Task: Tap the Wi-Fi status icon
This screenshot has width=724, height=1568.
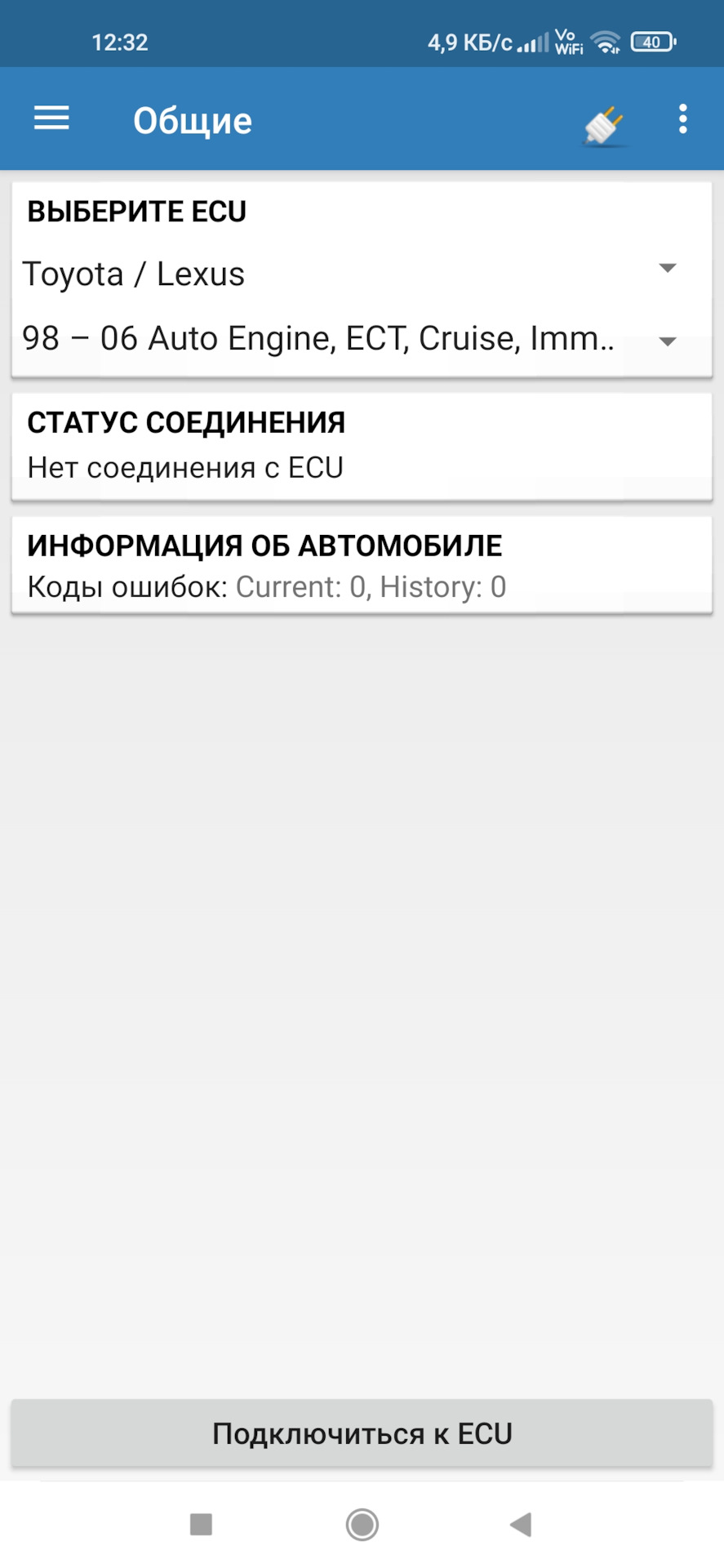Action: point(605,41)
